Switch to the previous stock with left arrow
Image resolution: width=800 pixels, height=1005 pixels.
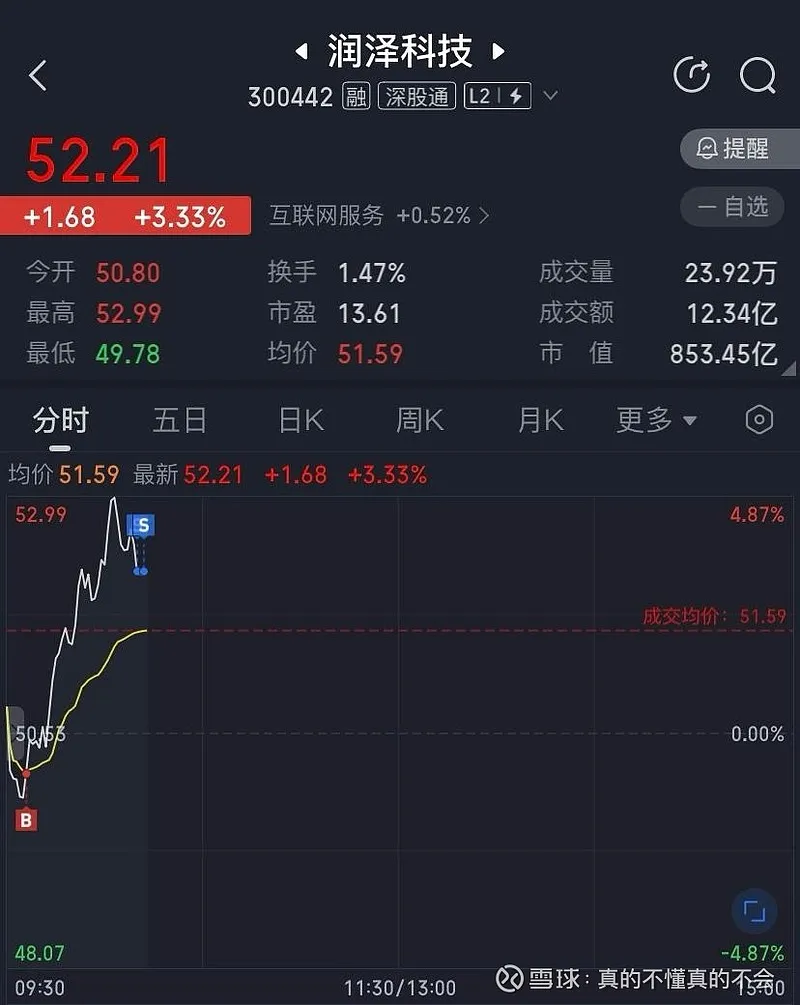[299, 50]
